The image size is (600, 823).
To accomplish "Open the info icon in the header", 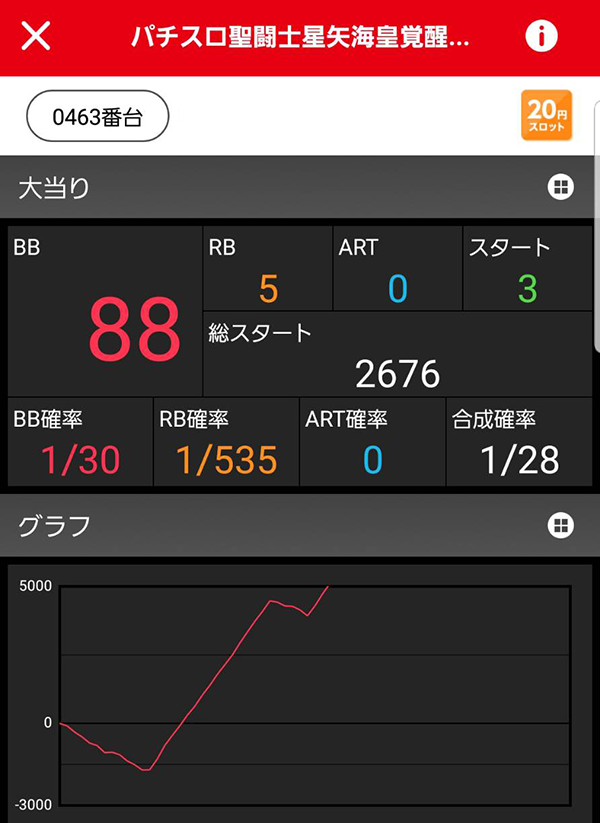I will point(541,37).
